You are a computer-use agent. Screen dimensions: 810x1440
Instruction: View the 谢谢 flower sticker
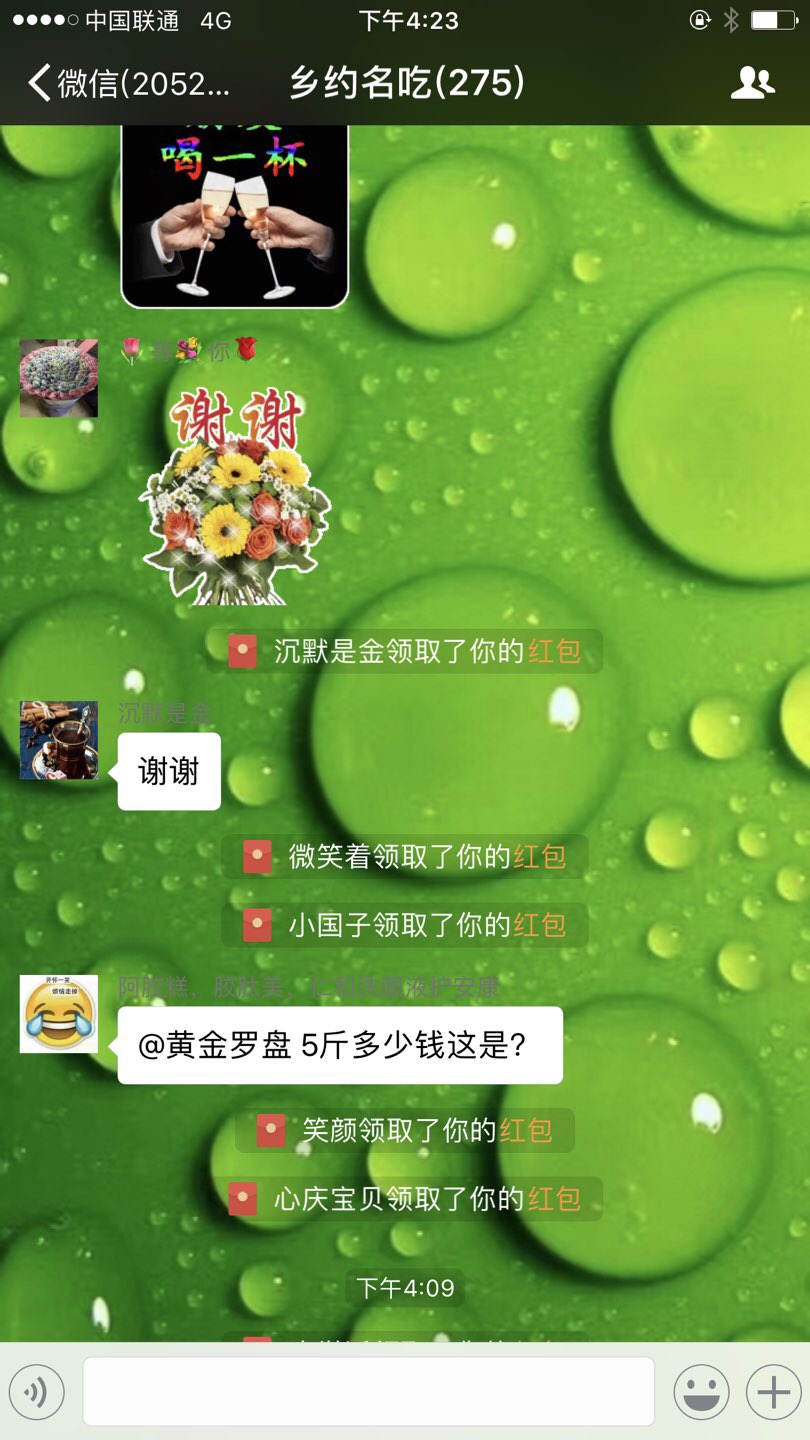[x=236, y=497]
